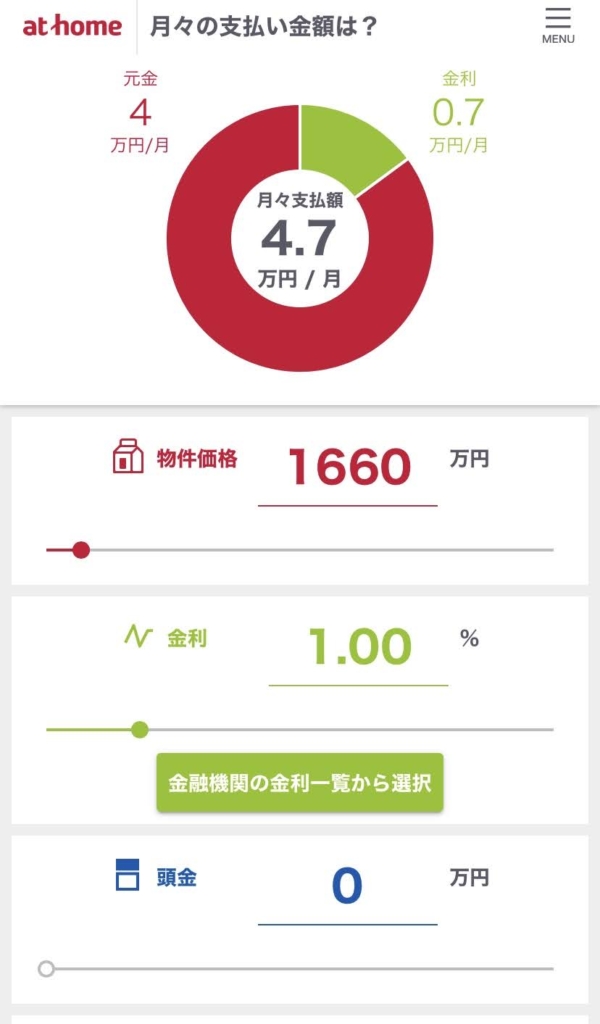Viewport: 600px width, 1024px height.
Task: Edit the 物件価格 value 1660
Action: (348, 468)
